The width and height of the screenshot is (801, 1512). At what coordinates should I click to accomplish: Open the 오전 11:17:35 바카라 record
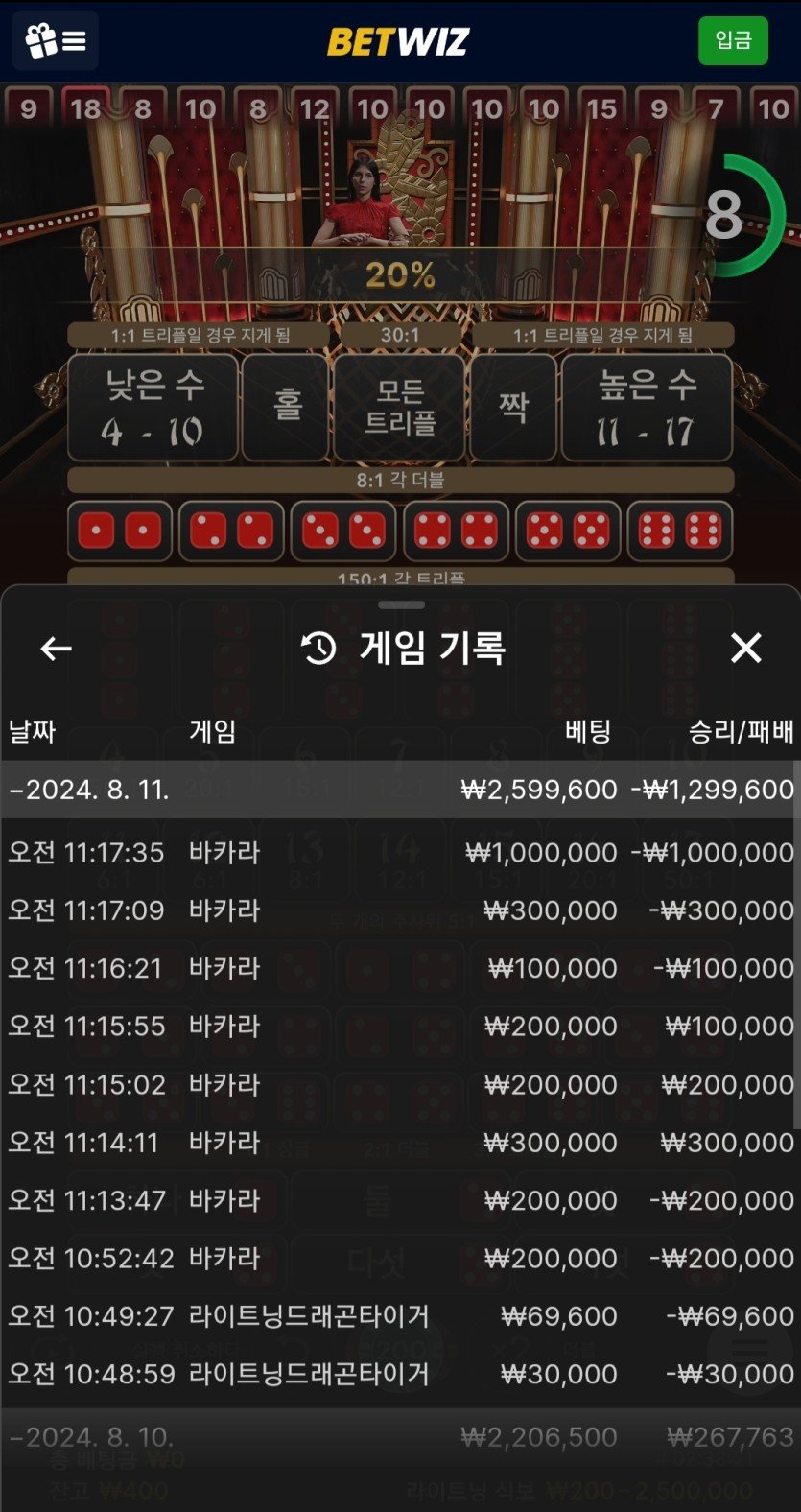(400, 852)
